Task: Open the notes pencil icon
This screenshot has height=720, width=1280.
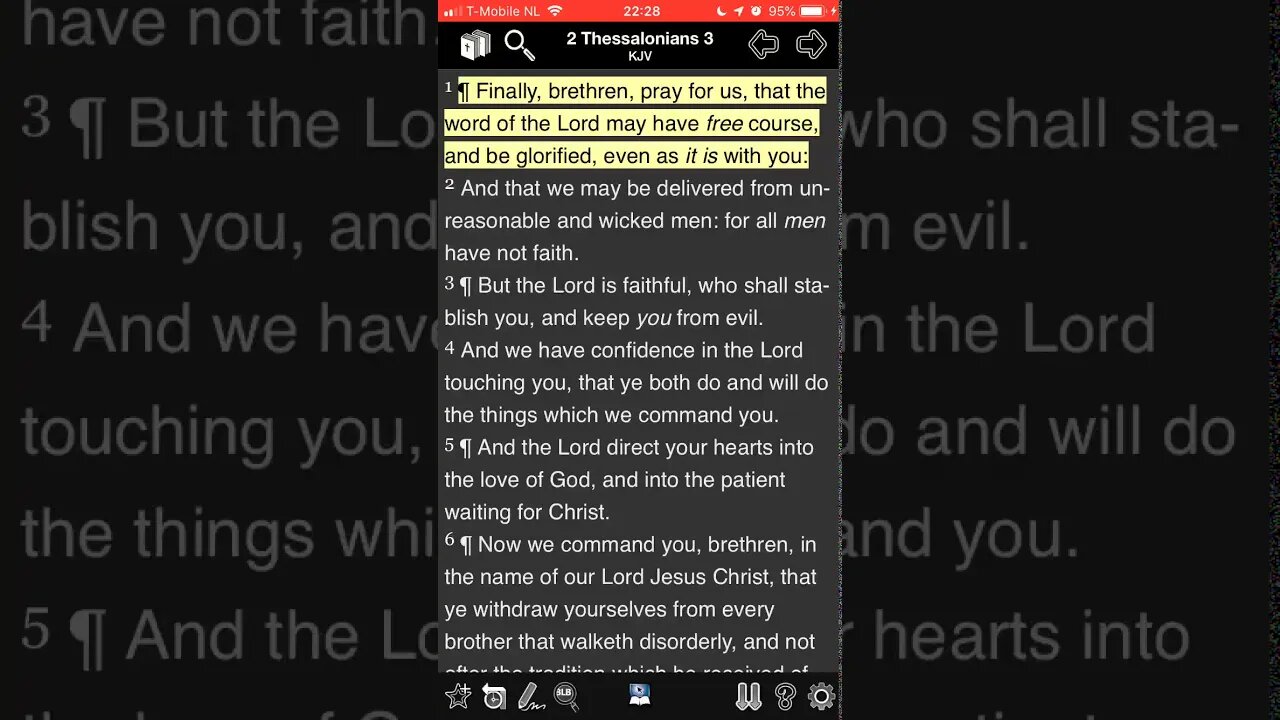Action: pyautogui.click(x=530, y=696)
